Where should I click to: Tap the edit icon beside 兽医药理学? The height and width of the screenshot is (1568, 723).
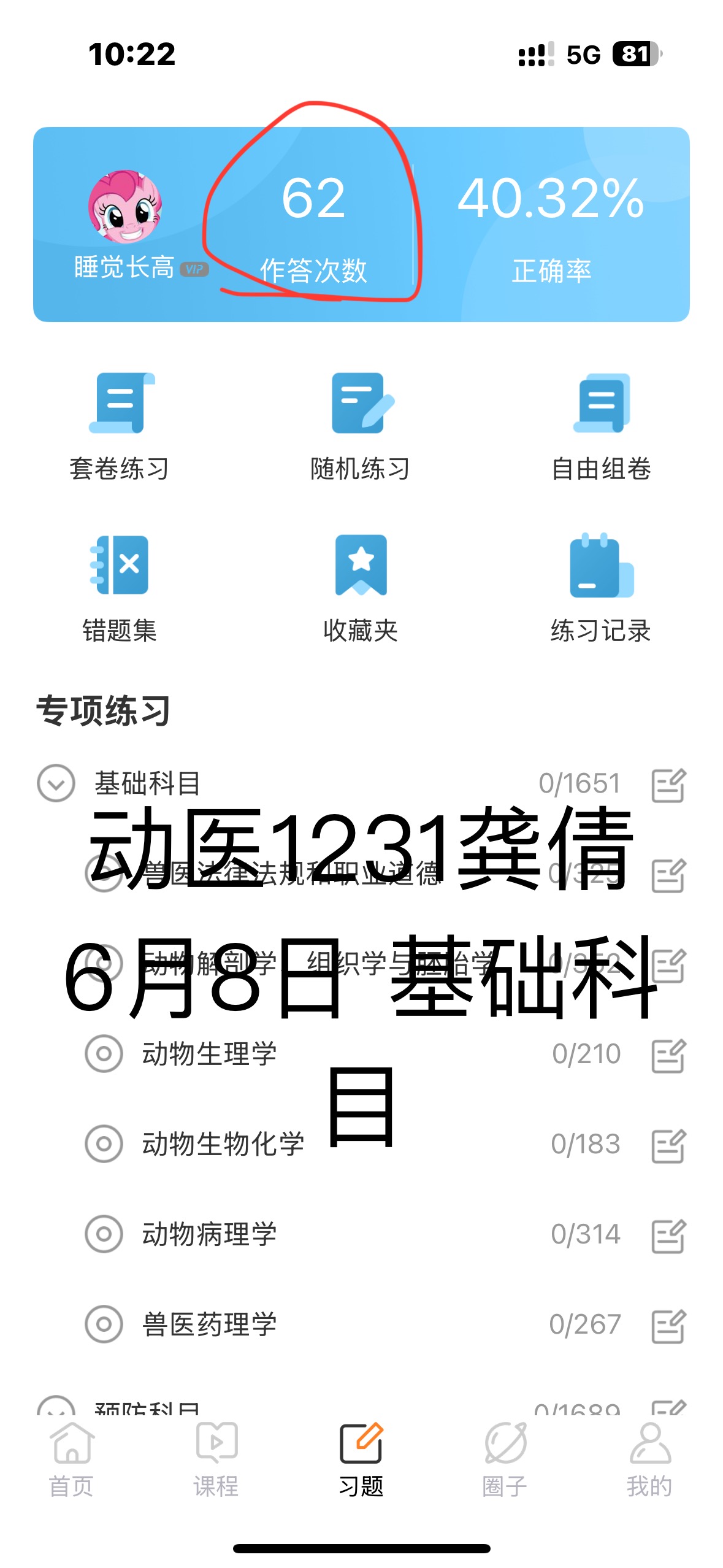pyautogui.click(x=668, y=1326)
